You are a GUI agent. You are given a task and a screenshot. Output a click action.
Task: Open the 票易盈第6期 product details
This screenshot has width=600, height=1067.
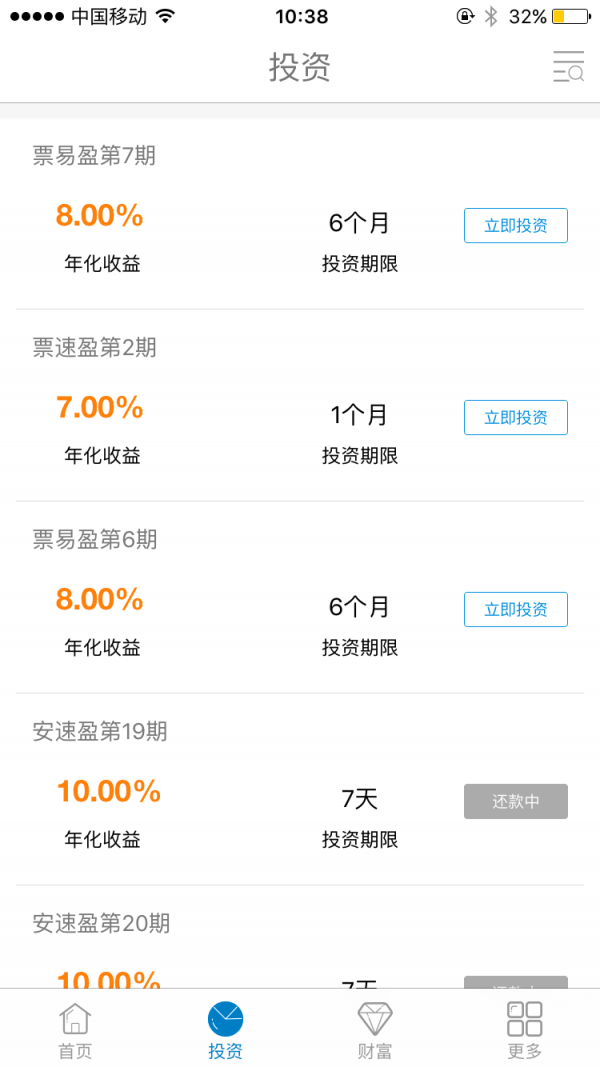[x=300, y=597]
